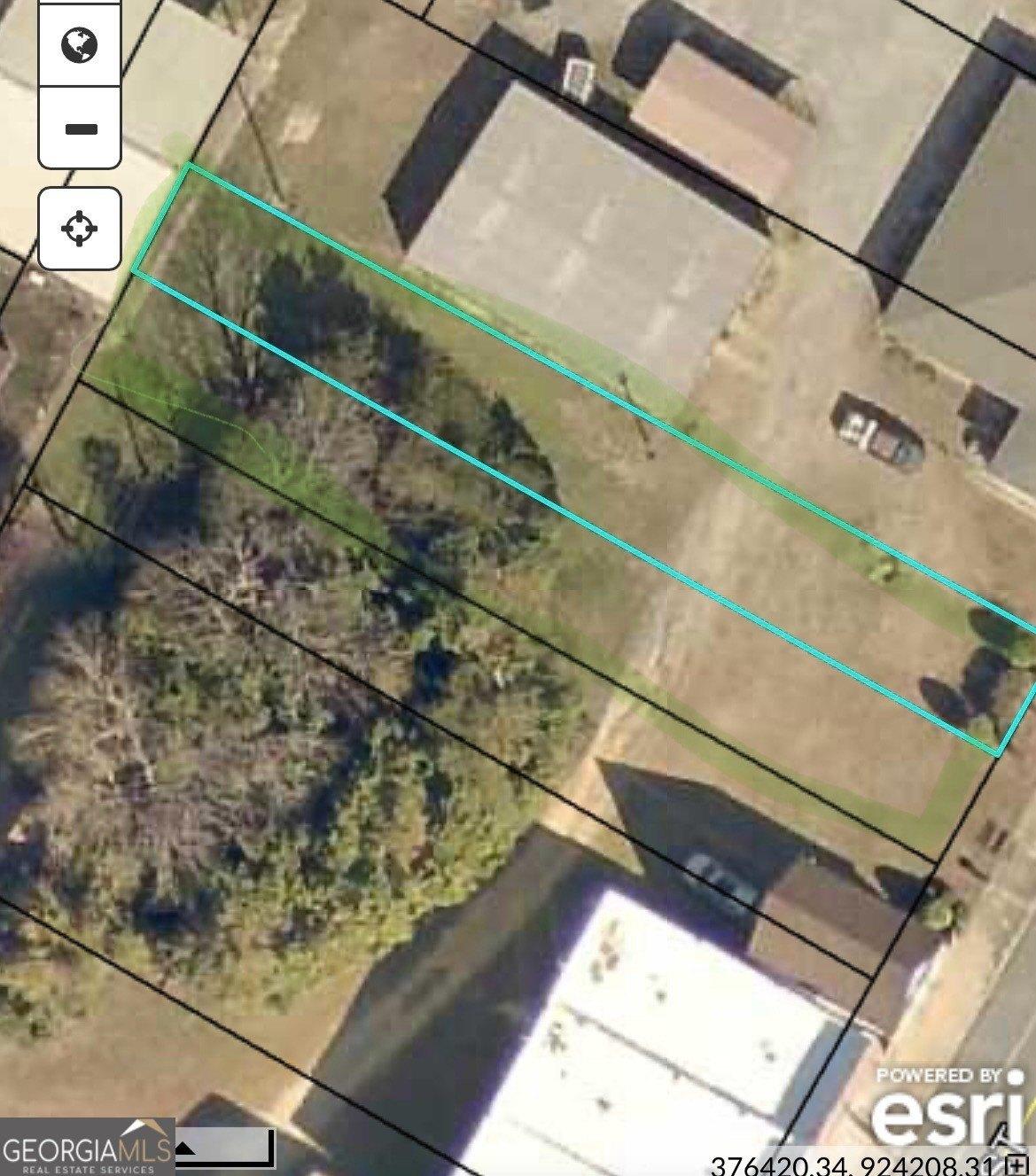Image resolution: width=1036 pixels, height=1176 pixels.
Task: Expand the overview map arrow
Action: (x=186, y=1149)
